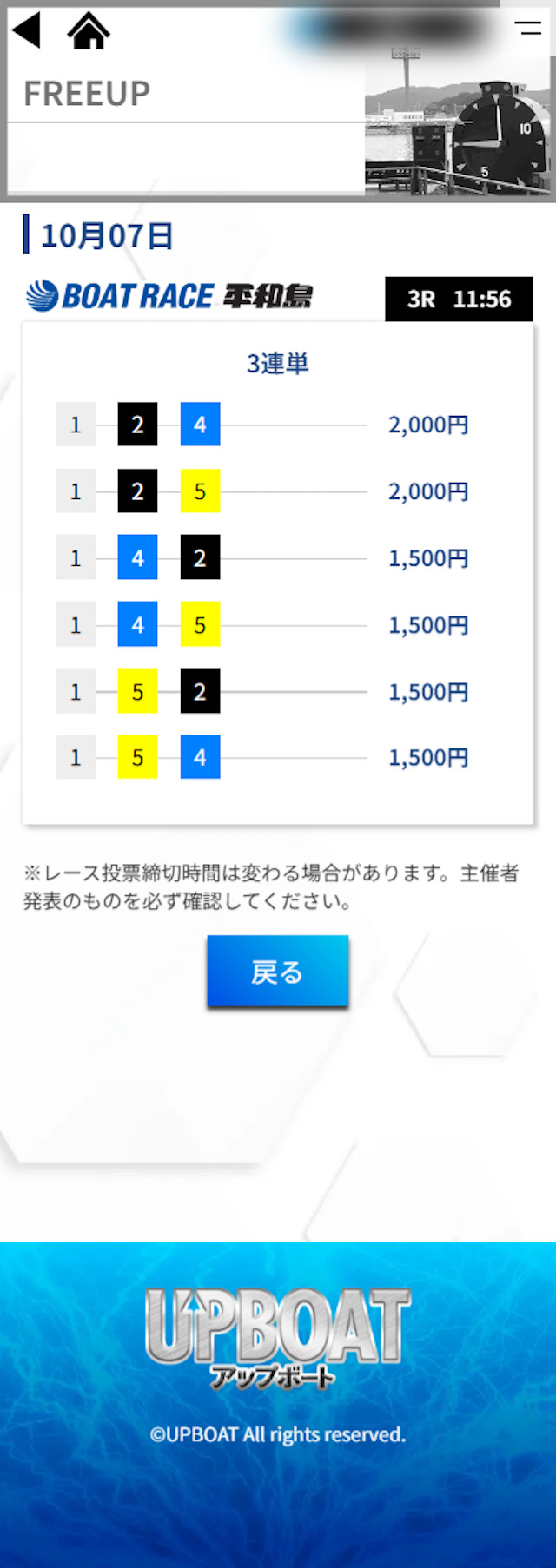The image size is (556, 1568).
Task: Open the hamburger menu
Action: click(527, 27)
